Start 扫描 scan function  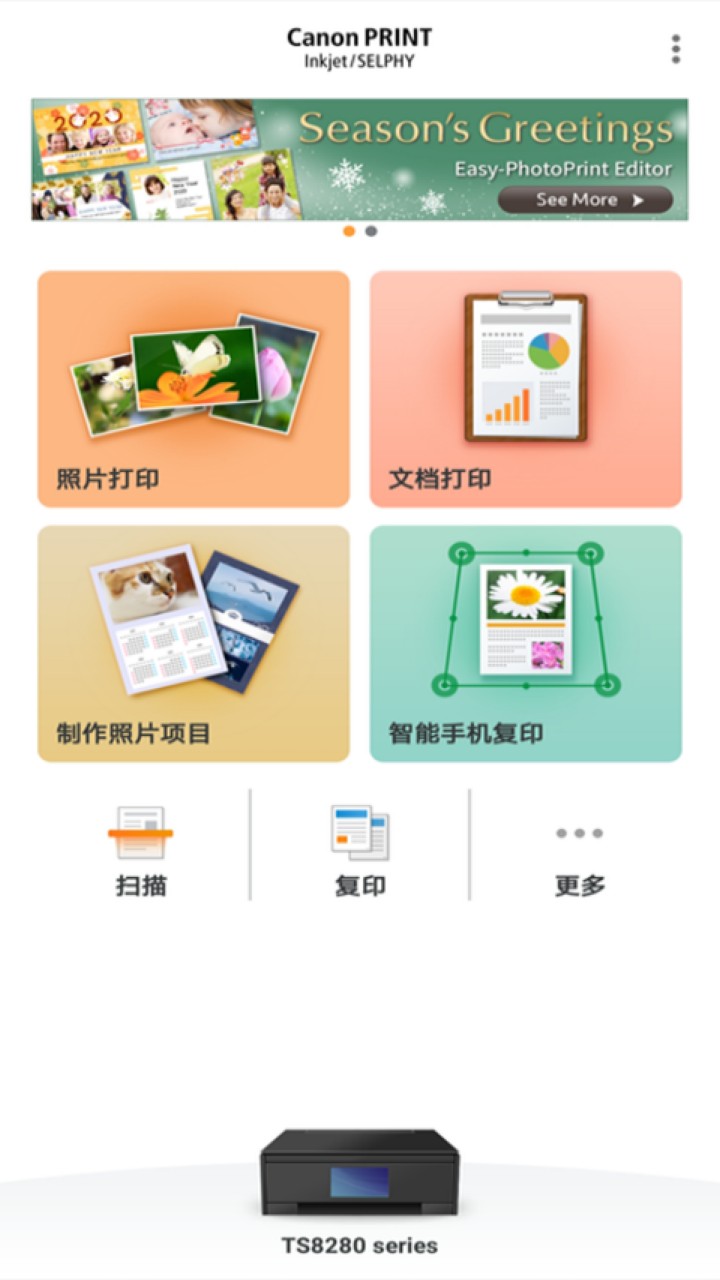coord(140,850)
